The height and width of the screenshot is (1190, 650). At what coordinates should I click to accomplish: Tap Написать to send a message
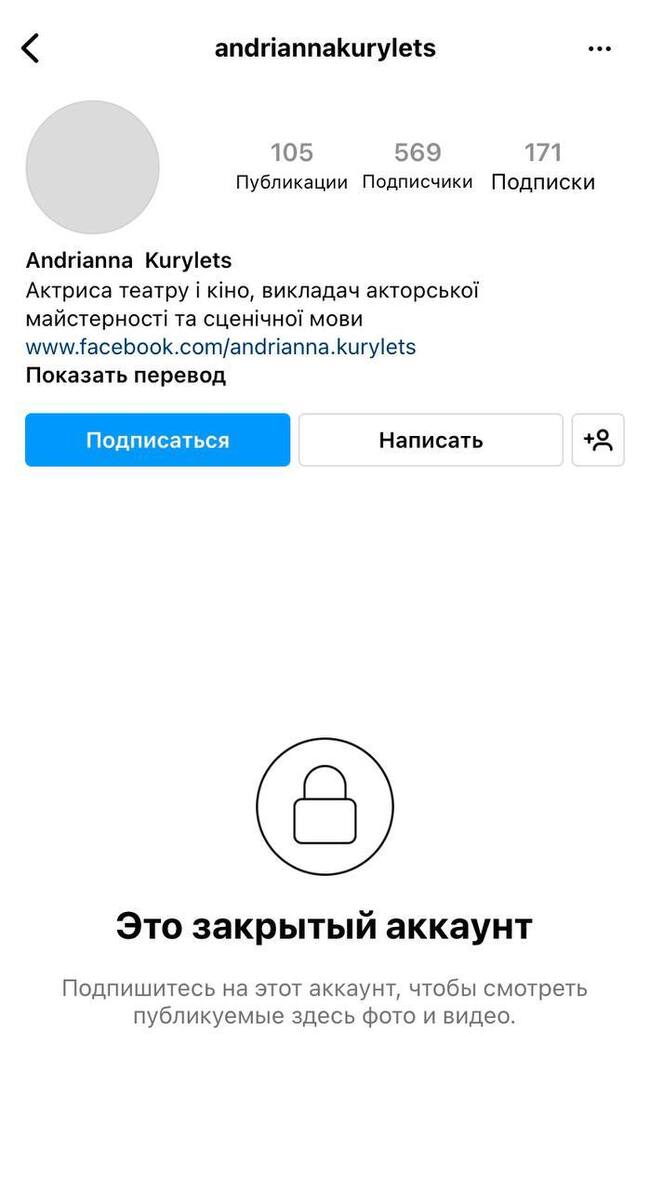tap(430, 440)
